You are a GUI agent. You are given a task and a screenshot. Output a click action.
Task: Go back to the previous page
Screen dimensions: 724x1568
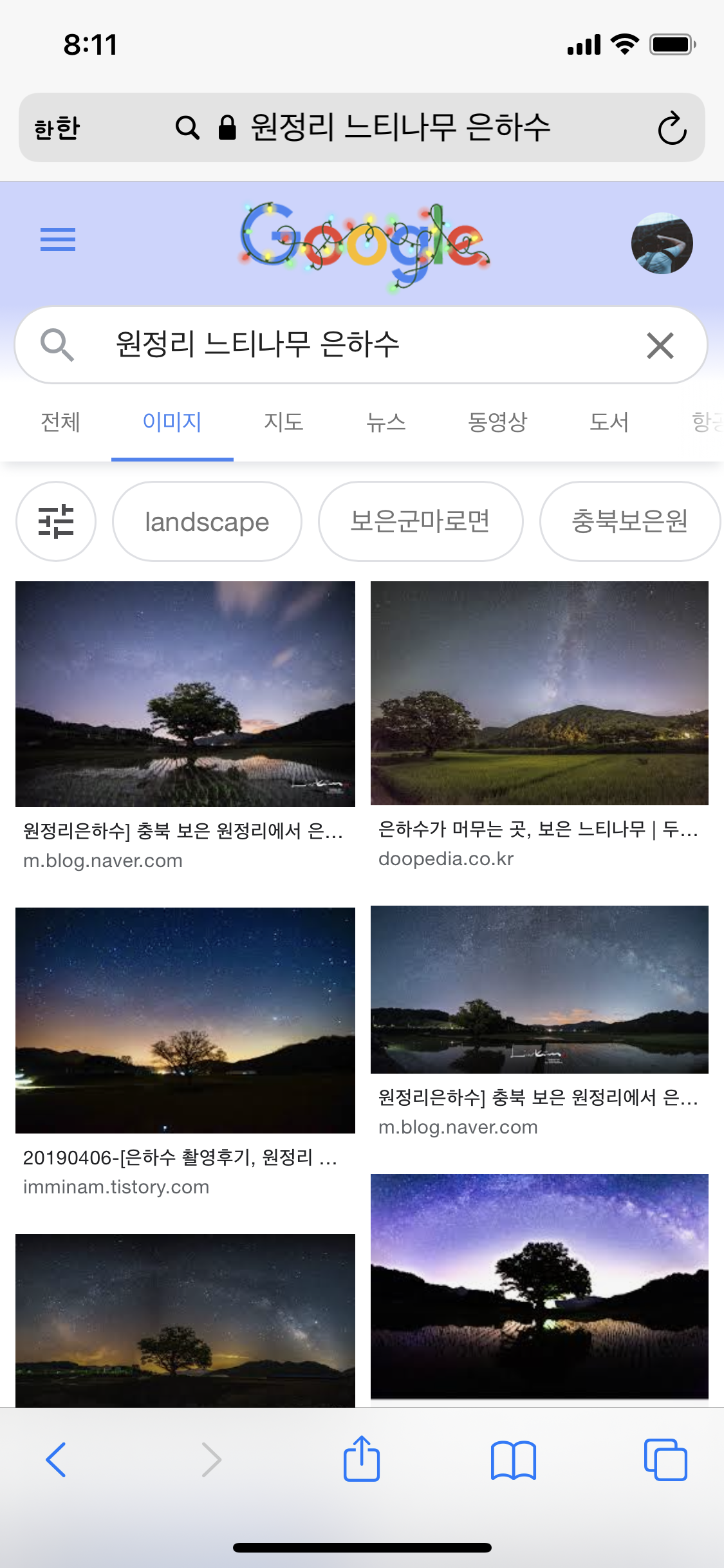click(56, 1460)
